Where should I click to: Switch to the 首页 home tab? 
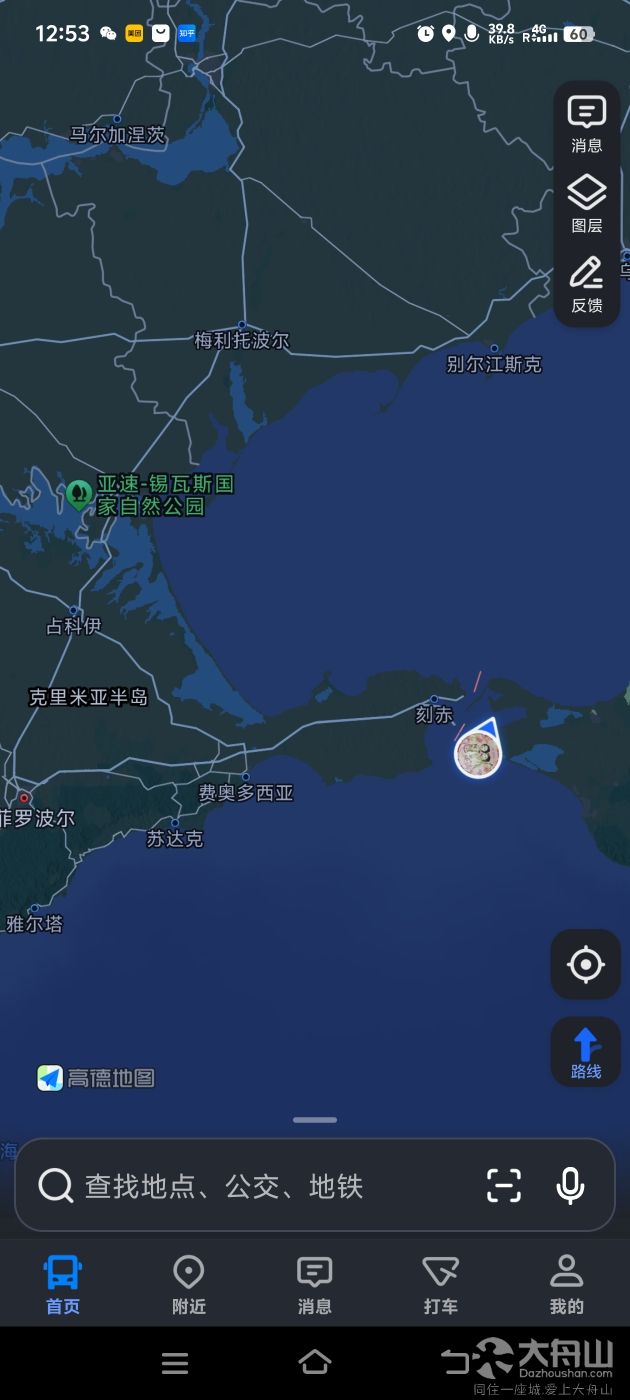click(x=62, y=1284)
